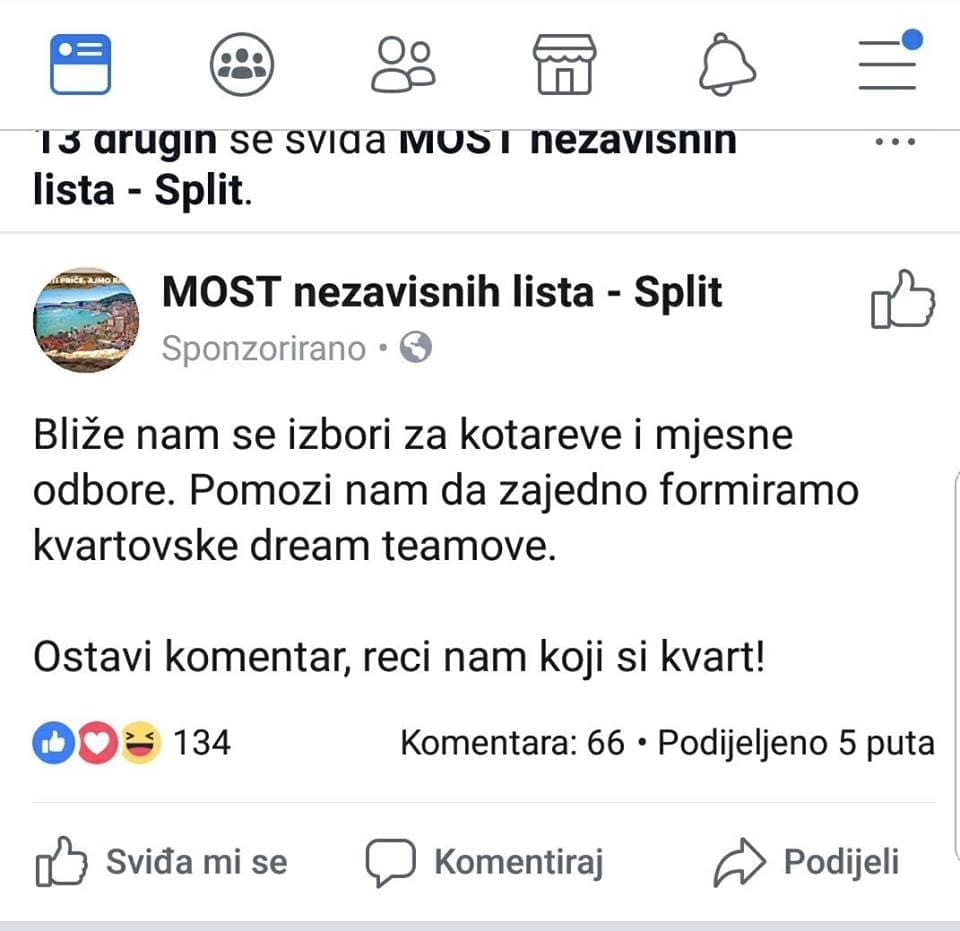Share the post with Podijeli
The width and height of the screenshot is (960, 931).
(807, 862)
